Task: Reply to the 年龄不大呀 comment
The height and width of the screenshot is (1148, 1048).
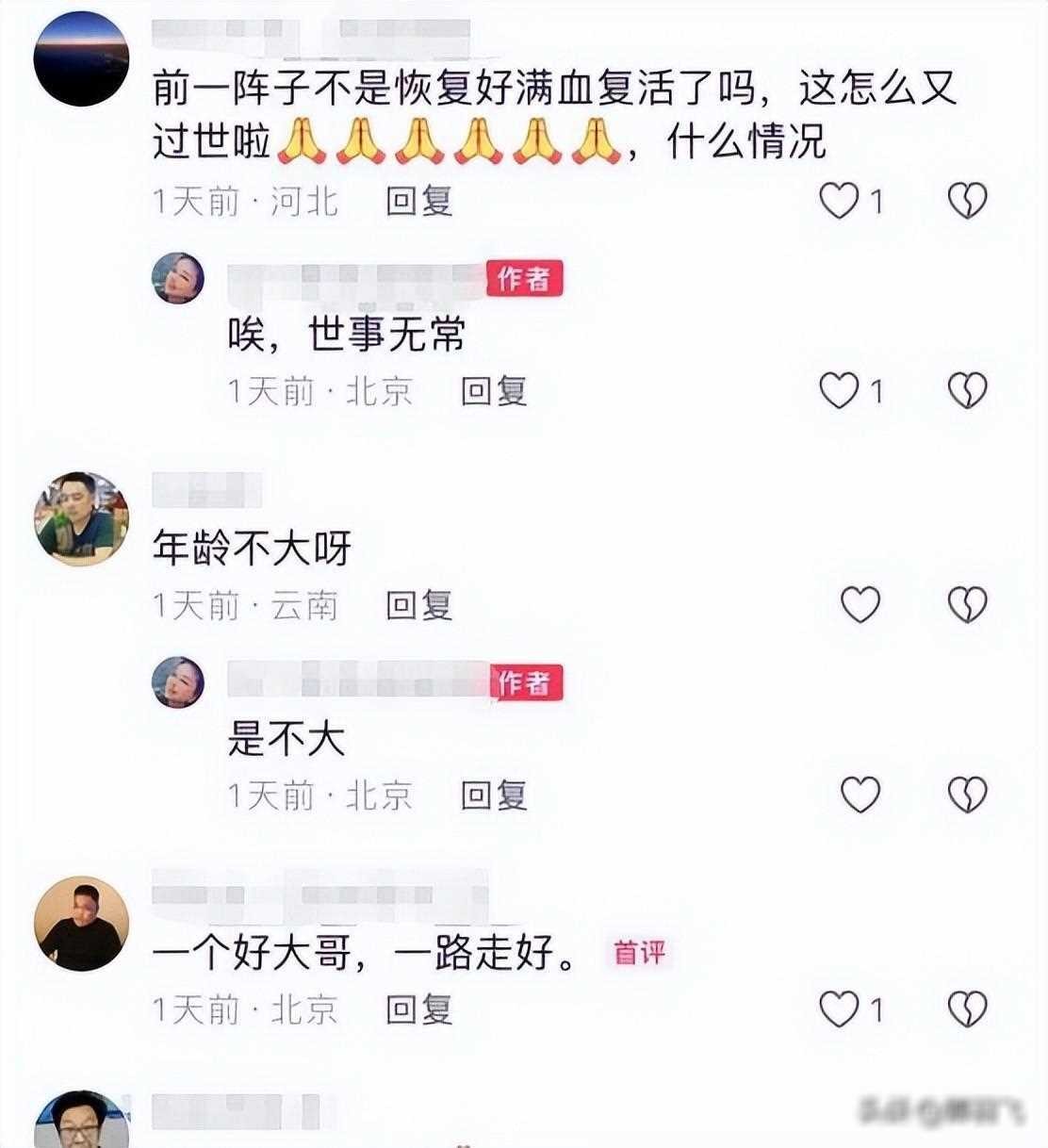Action: pos(418,605)
